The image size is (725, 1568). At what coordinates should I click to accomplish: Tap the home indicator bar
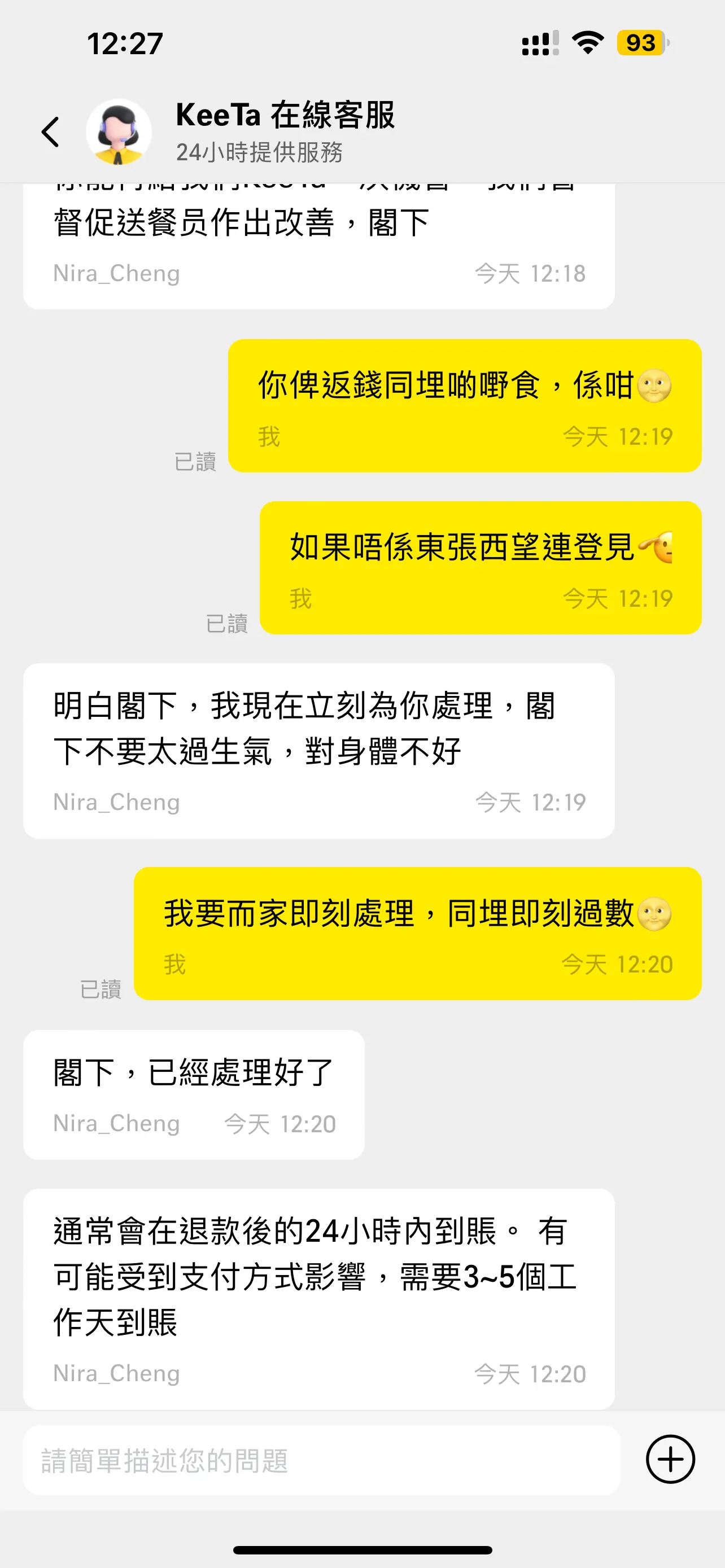[x=362, y=1551]
